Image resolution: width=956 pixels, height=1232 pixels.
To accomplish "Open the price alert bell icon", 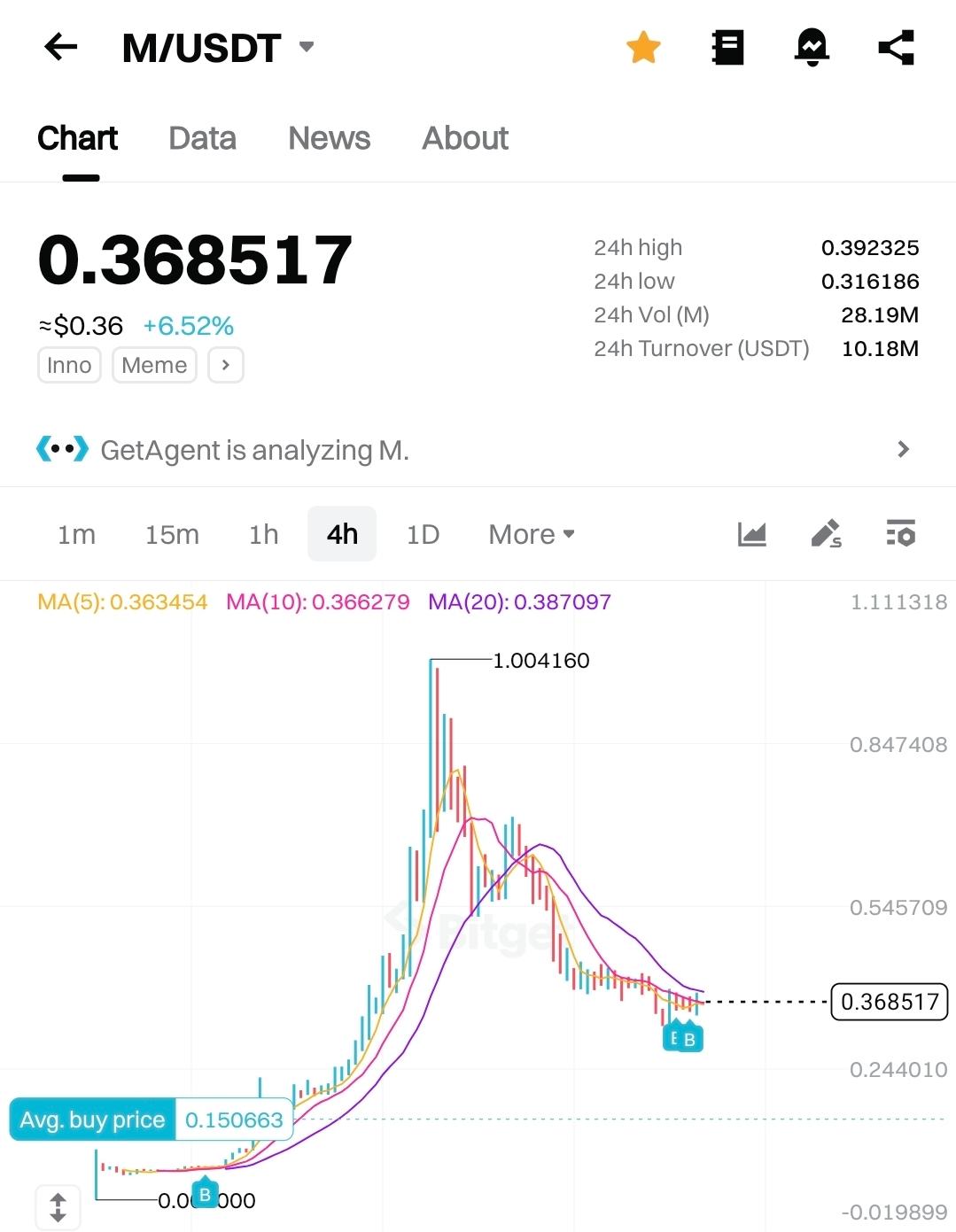I will click(x=812, y=47).
